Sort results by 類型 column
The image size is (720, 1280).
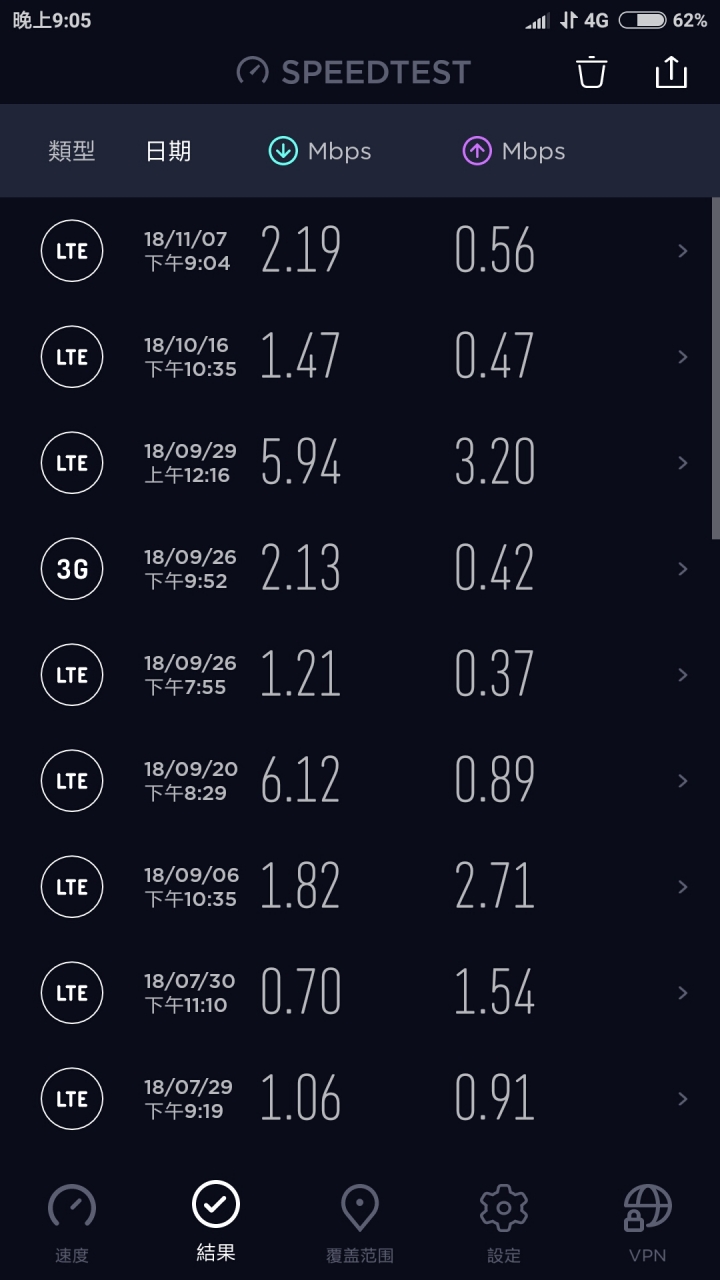click(x=72, y=151)
